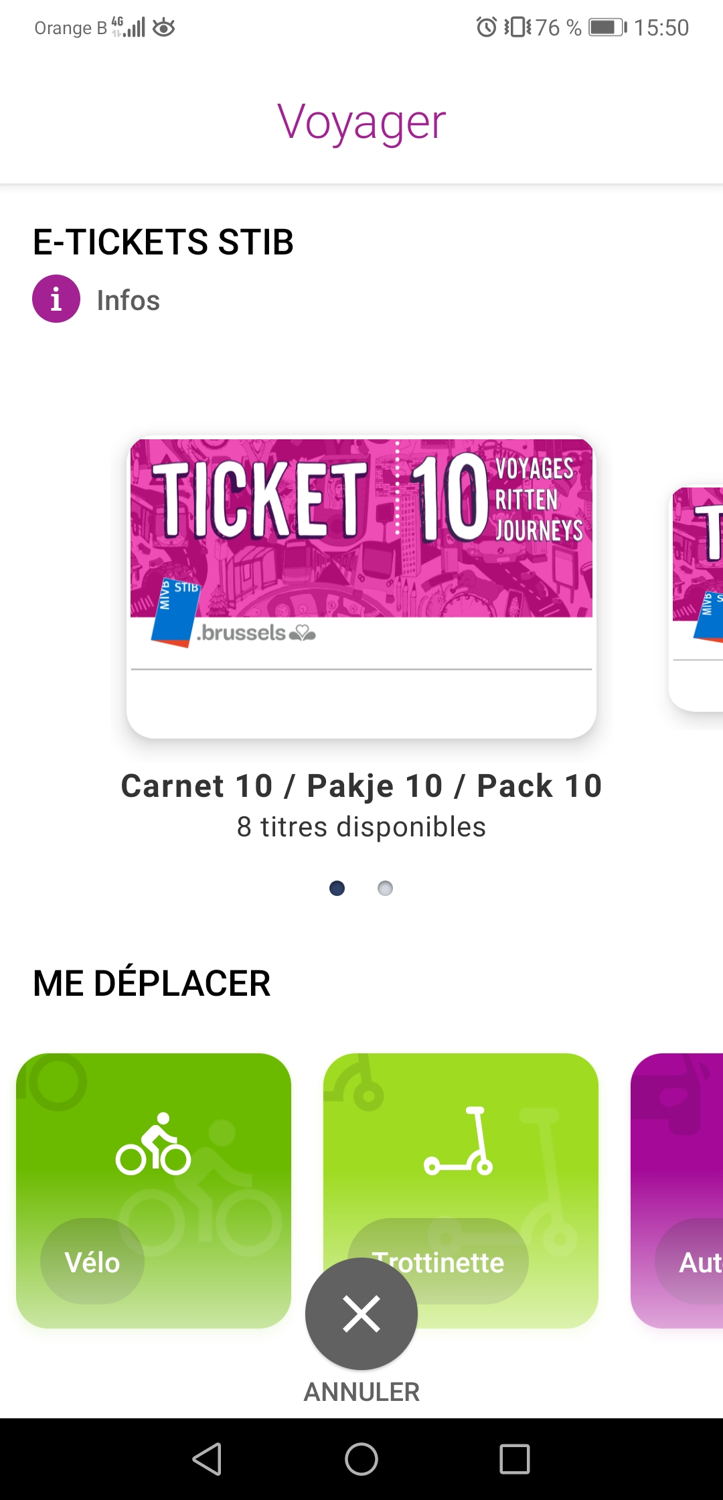This screenshot has width=723, height=1500.
Task: Go back with the system back button
Action: coord(207,1460)
